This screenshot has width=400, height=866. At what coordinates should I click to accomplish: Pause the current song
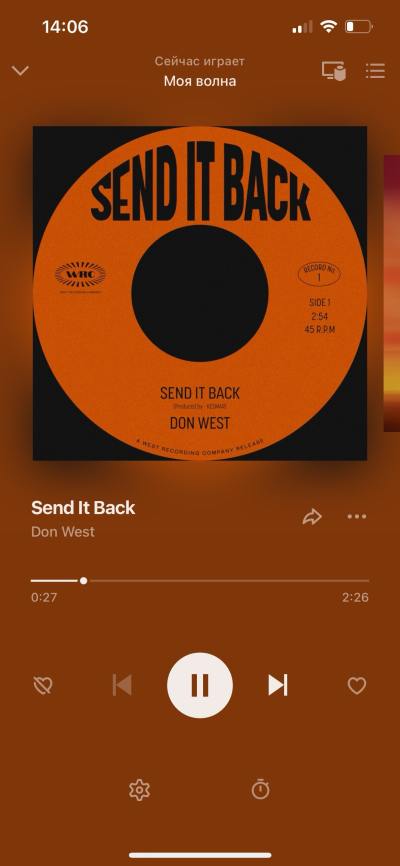tap(200, 685)
